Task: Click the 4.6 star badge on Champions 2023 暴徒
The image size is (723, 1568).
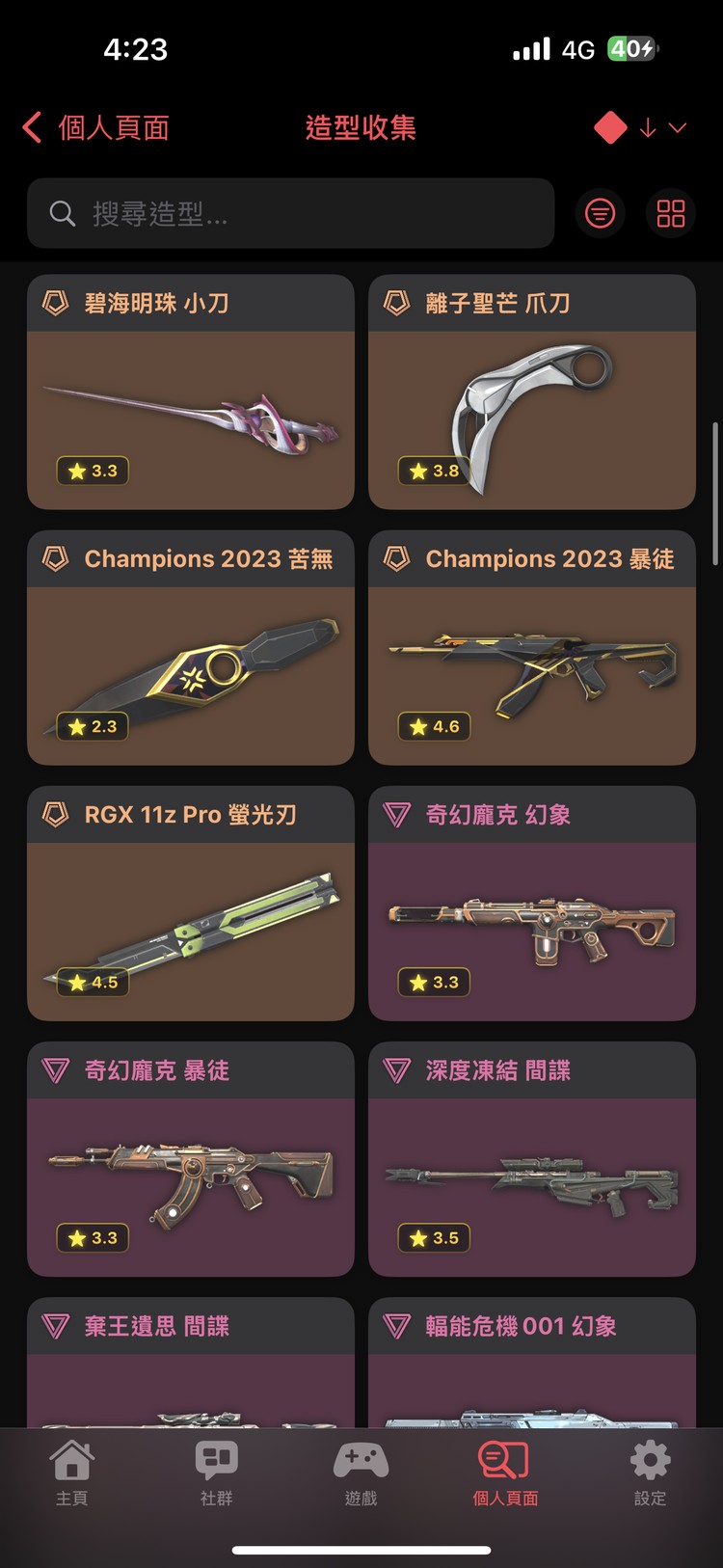Action: point(434,726)
